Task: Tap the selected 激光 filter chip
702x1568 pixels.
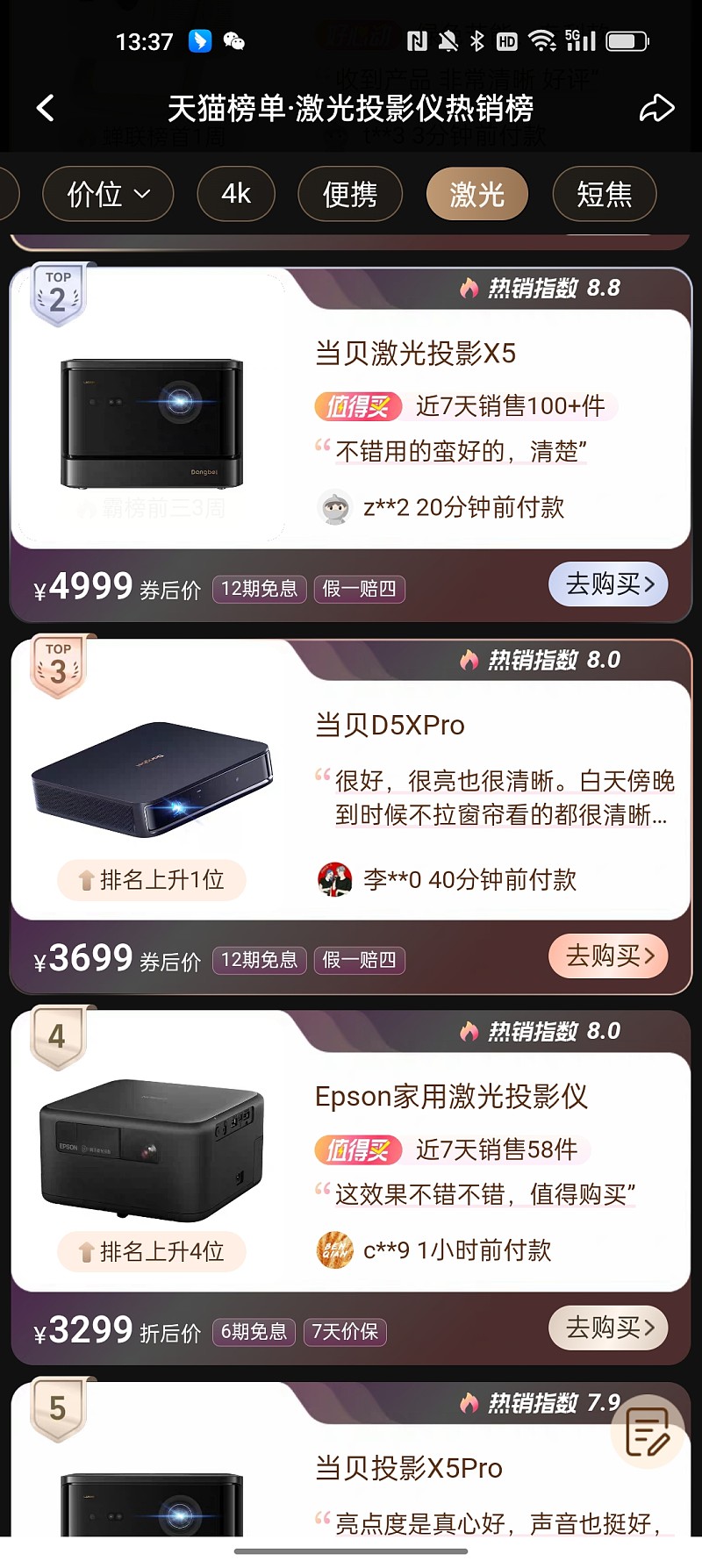Action: tap(476, 194)
